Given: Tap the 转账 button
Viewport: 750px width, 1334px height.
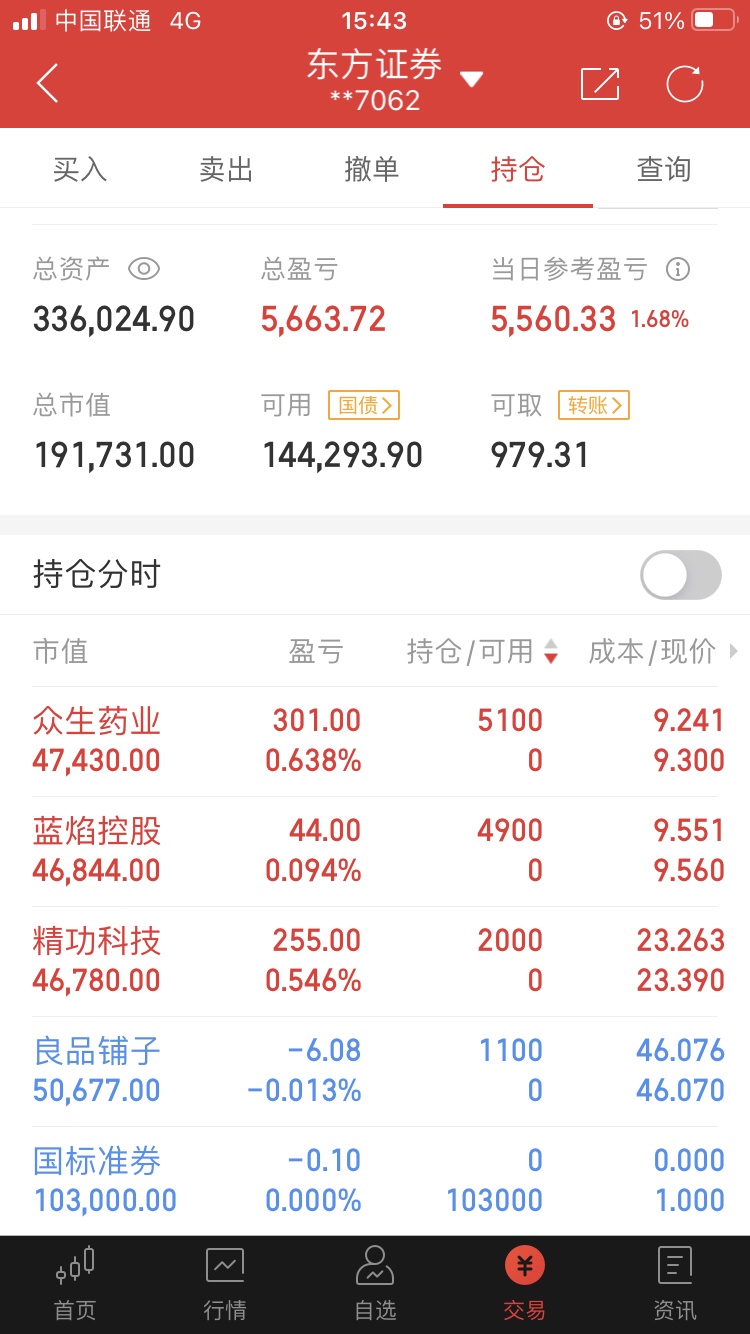Looking at the screenshot, I should click(594, 405).
